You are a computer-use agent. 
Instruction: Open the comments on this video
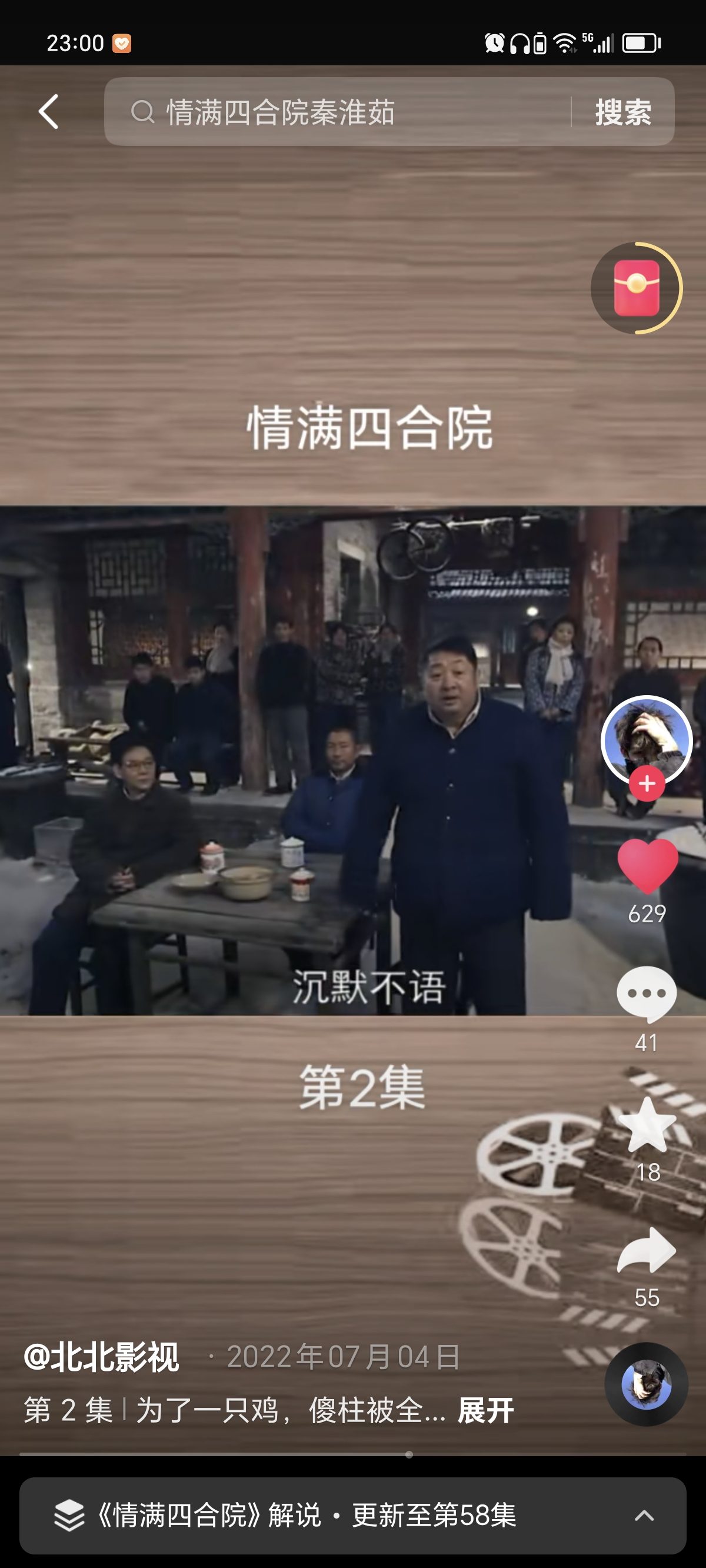tap(647, 994)
